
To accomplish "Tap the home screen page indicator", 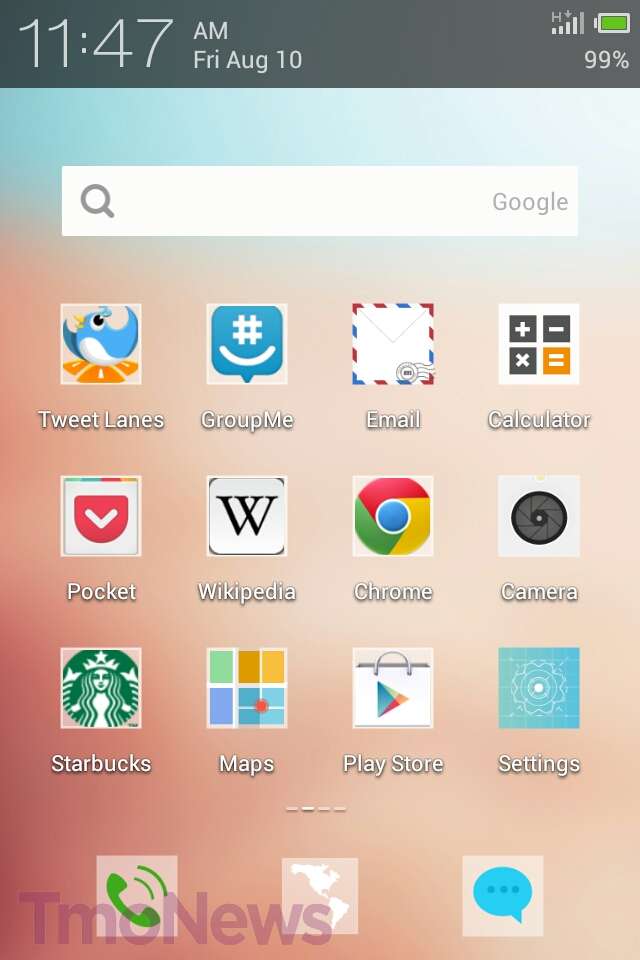I will pos(316,808).
